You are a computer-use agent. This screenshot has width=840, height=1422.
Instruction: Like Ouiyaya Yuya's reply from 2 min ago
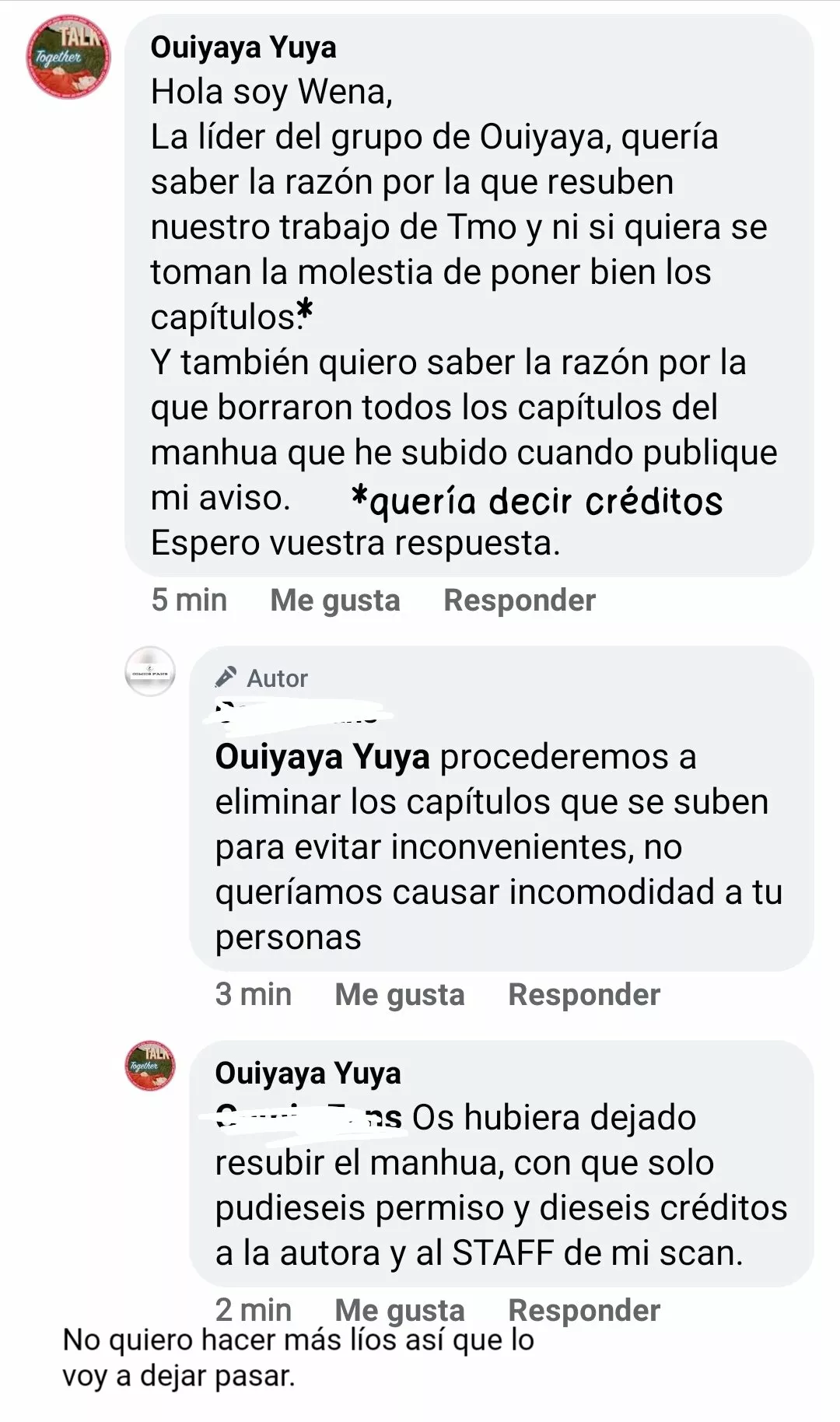click(399, 1311)
